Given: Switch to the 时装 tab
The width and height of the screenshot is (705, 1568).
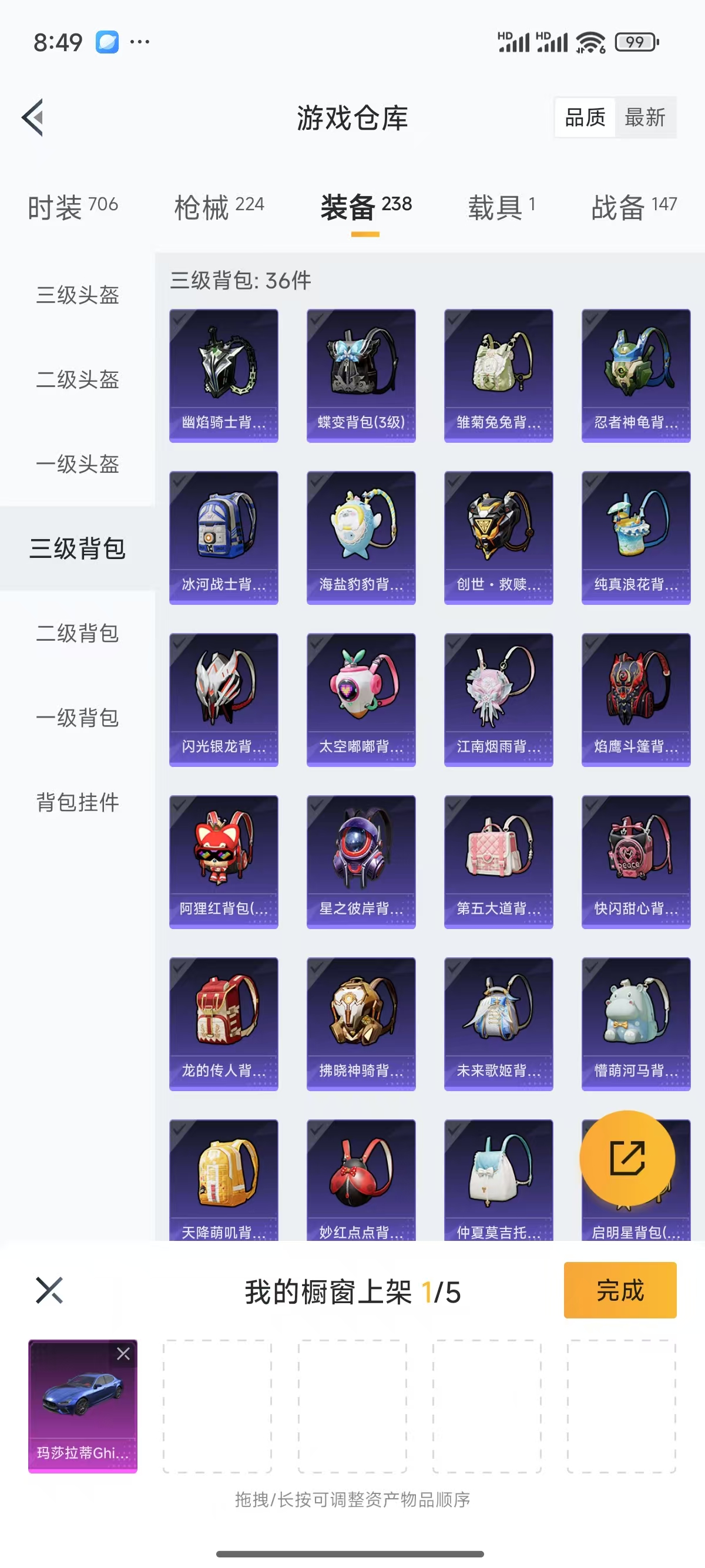Looking at the screenshot, I should (x=72, y=207).
